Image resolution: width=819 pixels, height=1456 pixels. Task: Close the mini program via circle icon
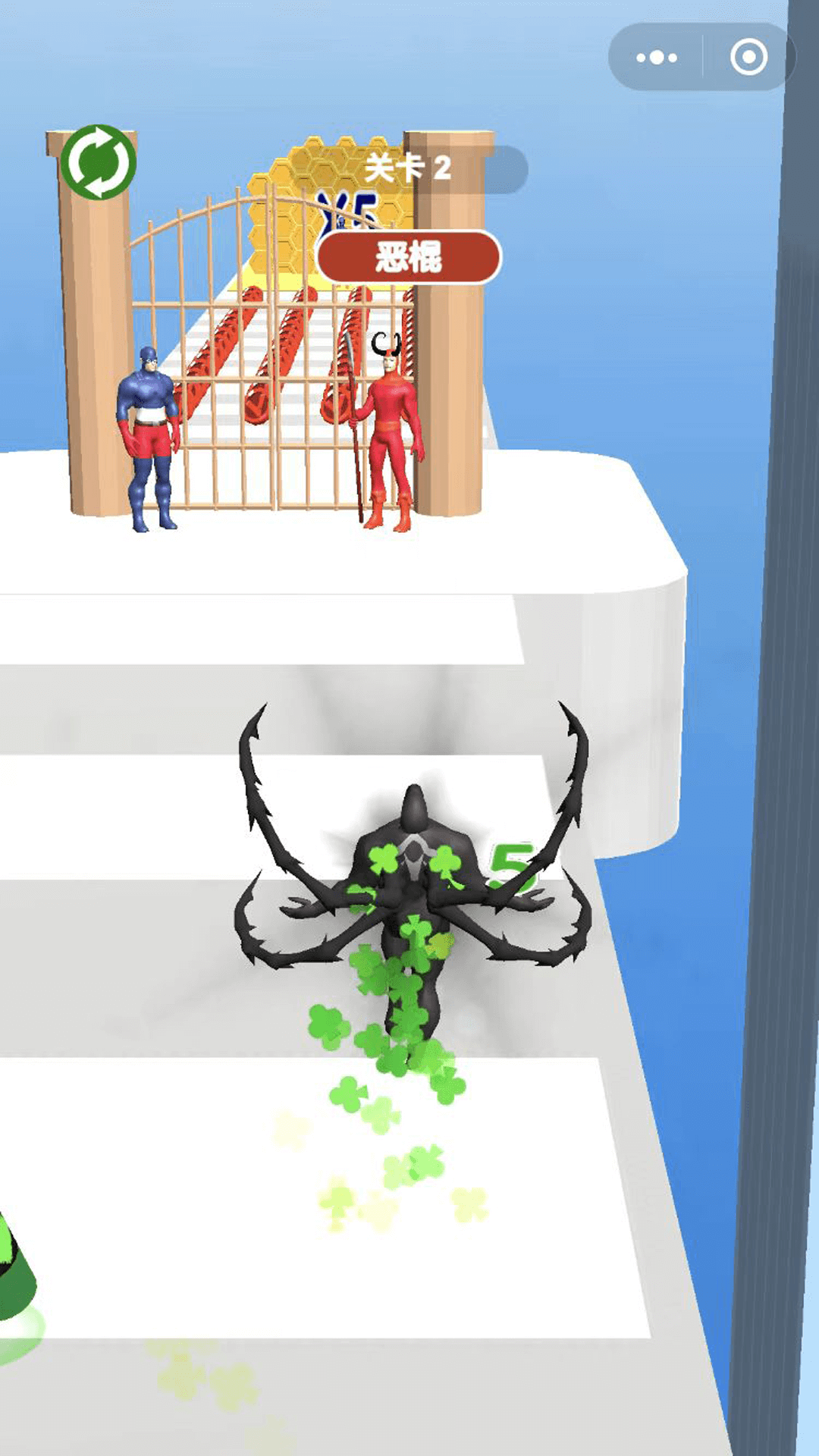[x=748, y=58]
